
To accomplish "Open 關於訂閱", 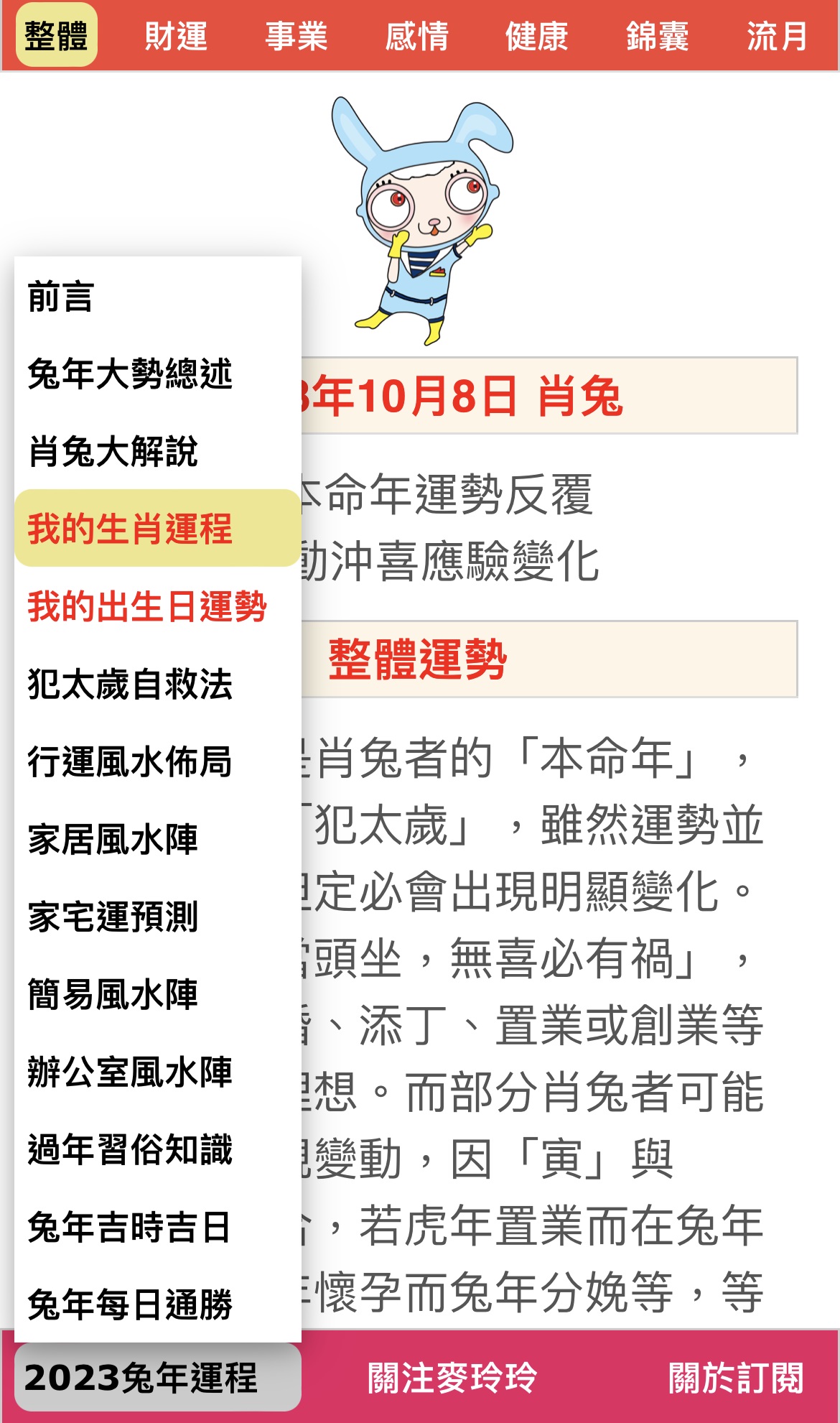I will pyautogui.click(x=736, y=1377).
